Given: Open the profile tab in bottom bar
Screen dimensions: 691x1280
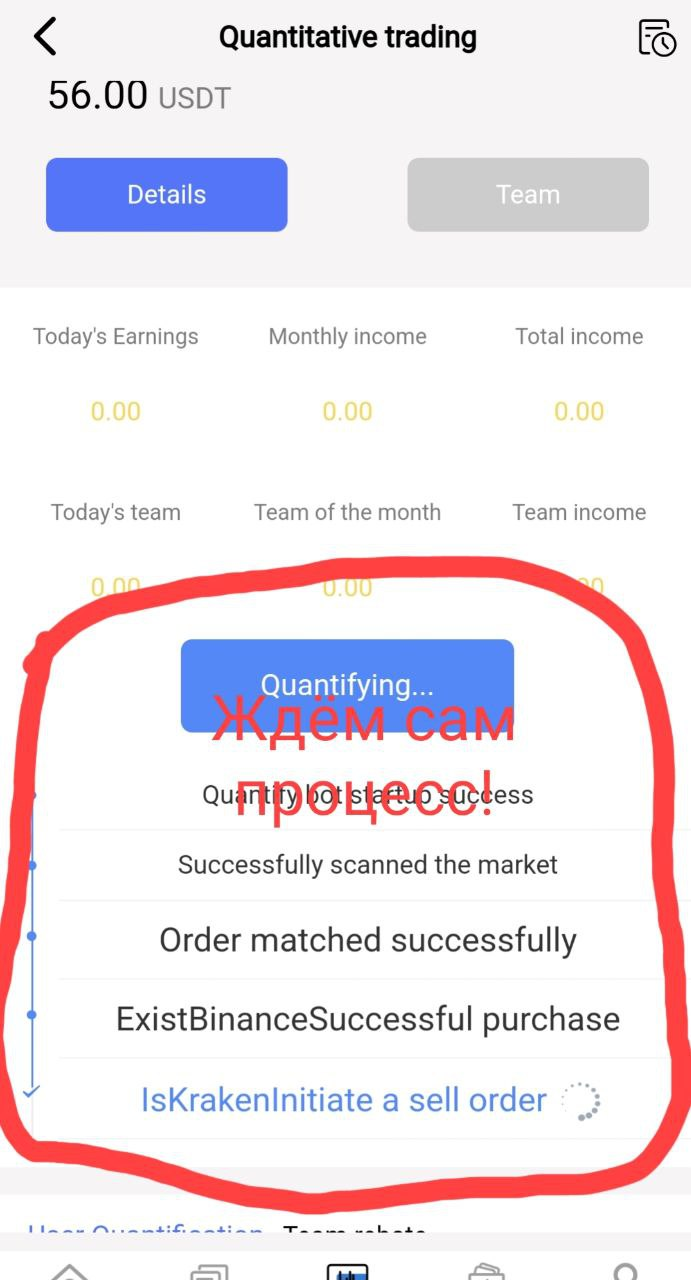Looking at the screenshot, I should [x=625, y=1270].
